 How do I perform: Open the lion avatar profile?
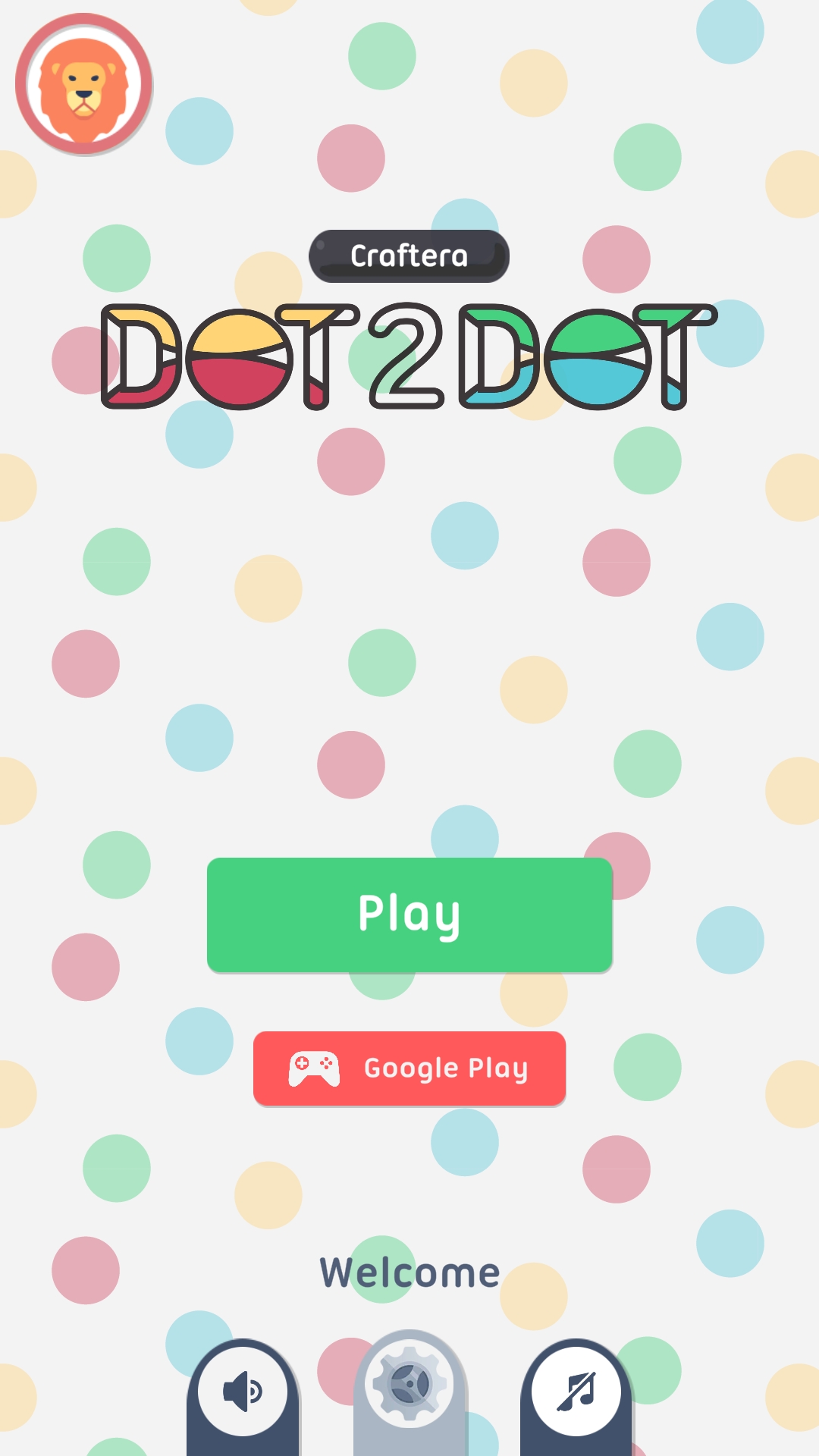click(x=84, y=84)
